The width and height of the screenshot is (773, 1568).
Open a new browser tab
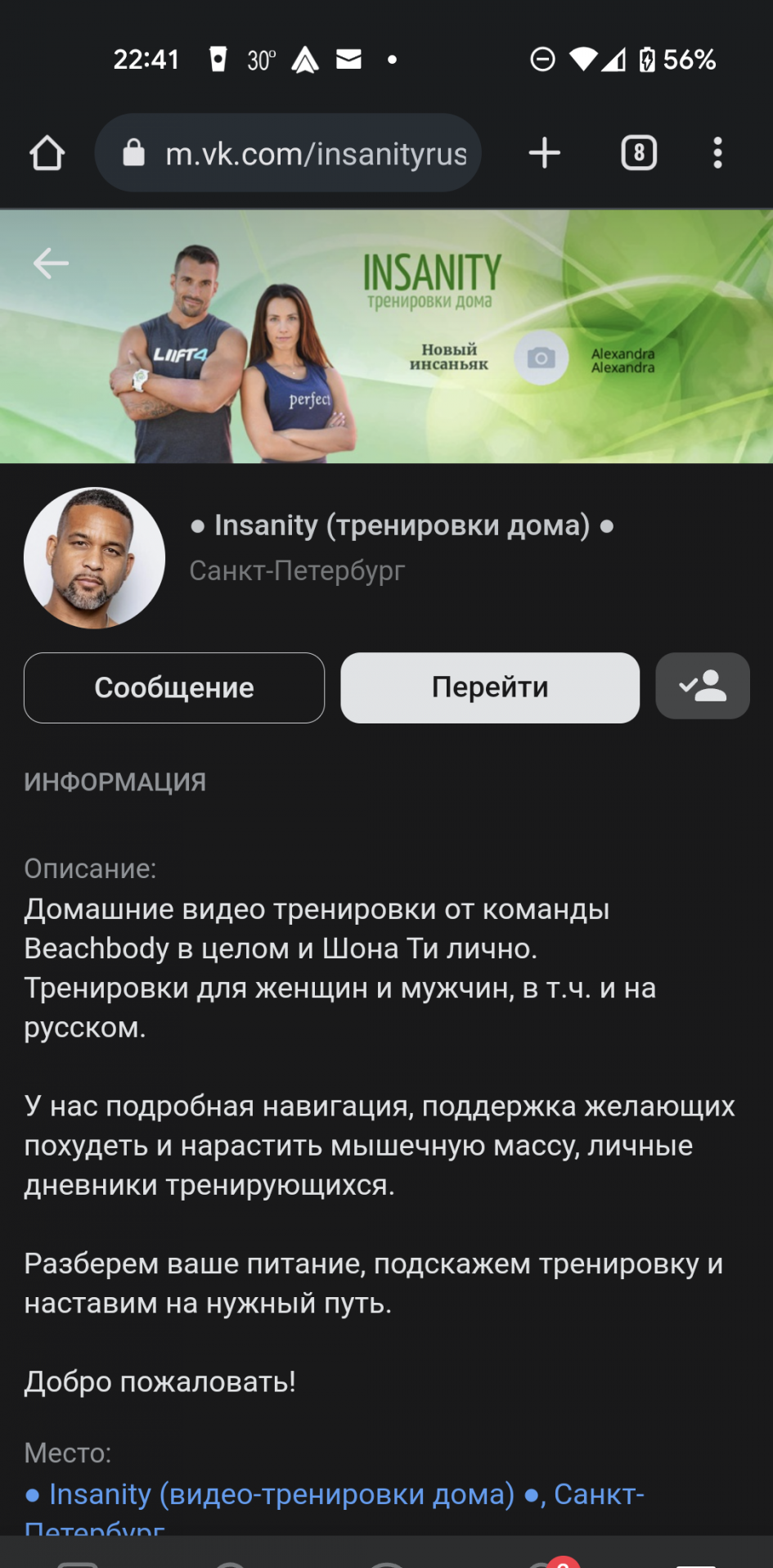[x=544, y=153]
